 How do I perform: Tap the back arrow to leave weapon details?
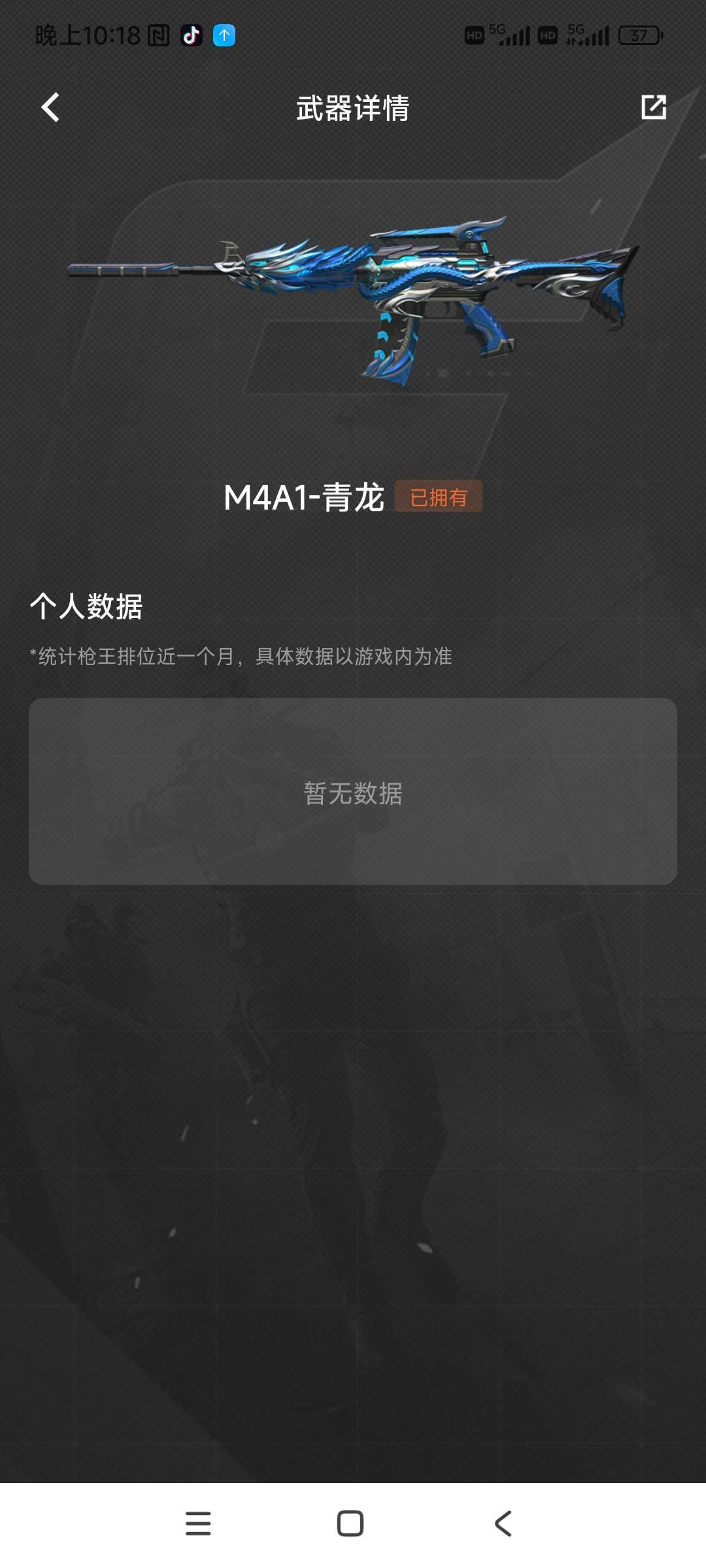point(50,108)
